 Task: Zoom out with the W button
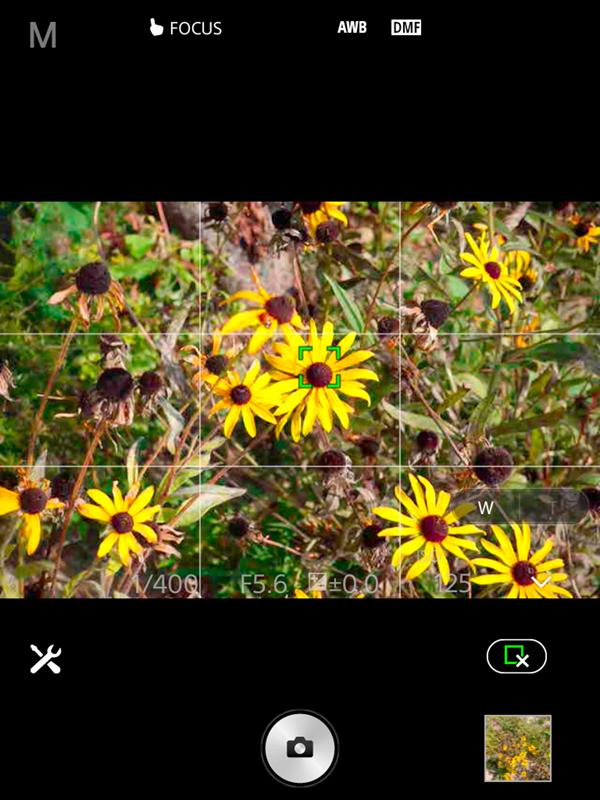(486, 507)
